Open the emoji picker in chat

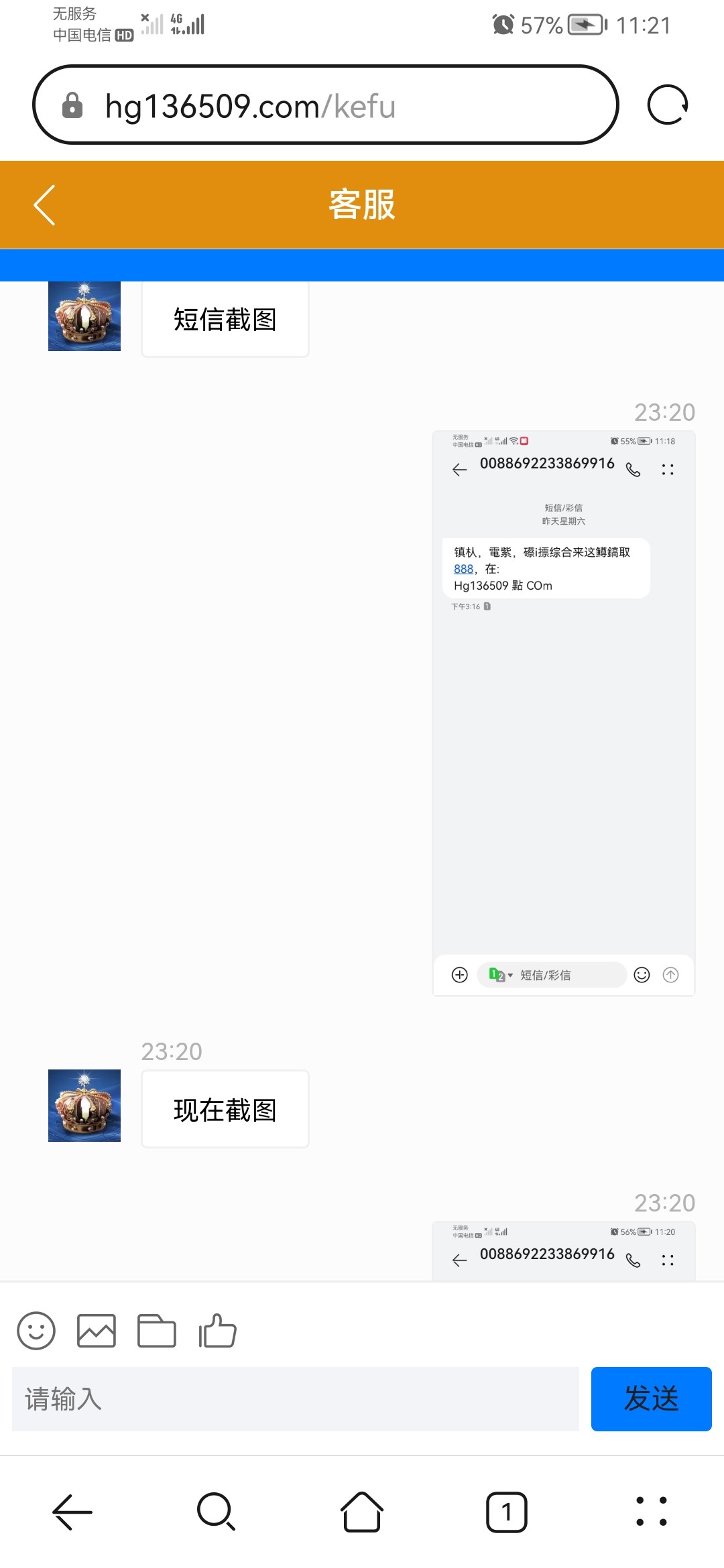(x=36, y=1330)
